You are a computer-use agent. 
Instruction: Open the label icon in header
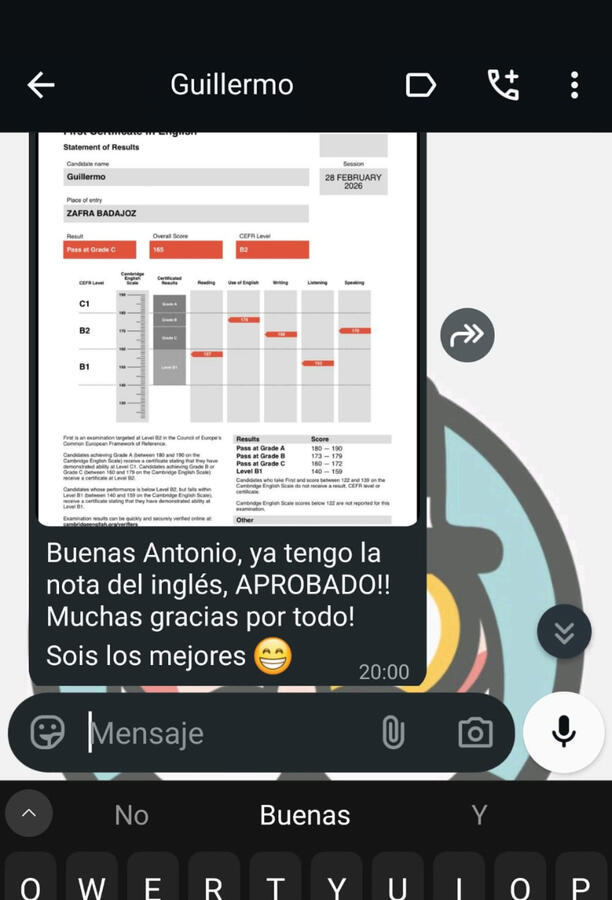(421, 85)
